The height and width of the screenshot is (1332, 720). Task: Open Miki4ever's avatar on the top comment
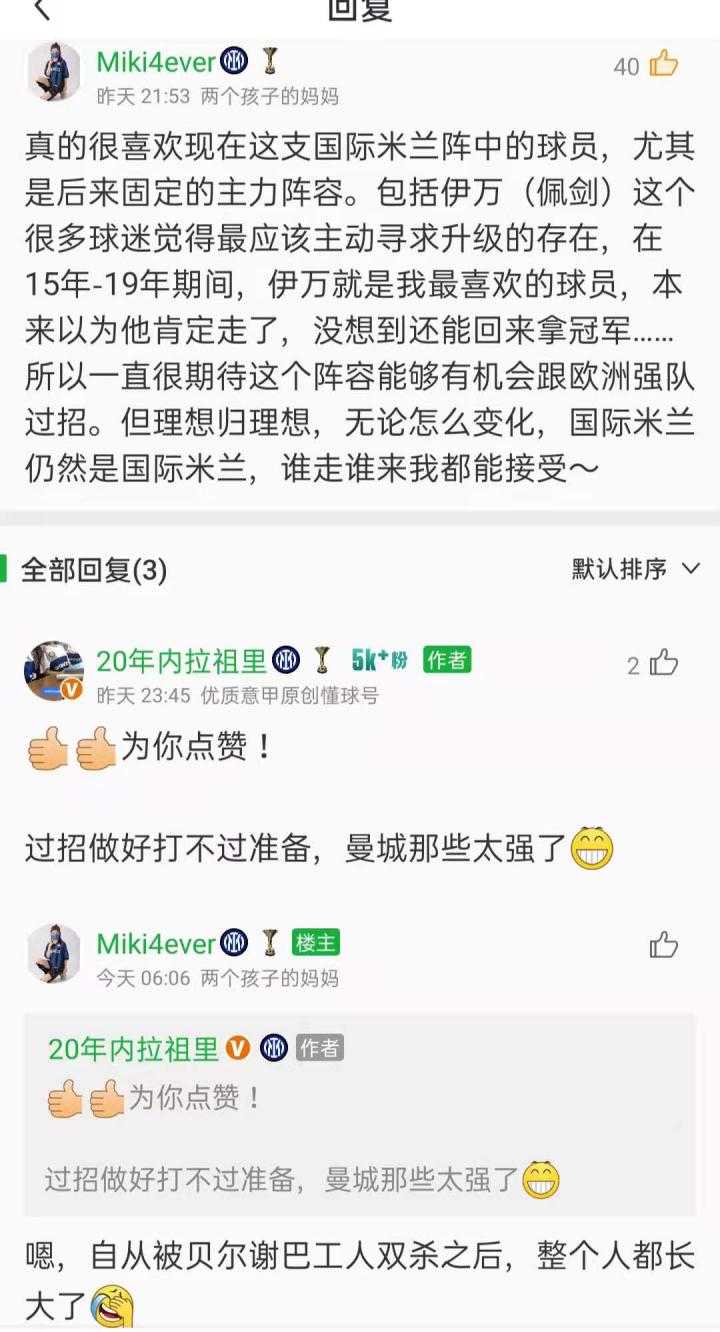[x=54, y=72]
